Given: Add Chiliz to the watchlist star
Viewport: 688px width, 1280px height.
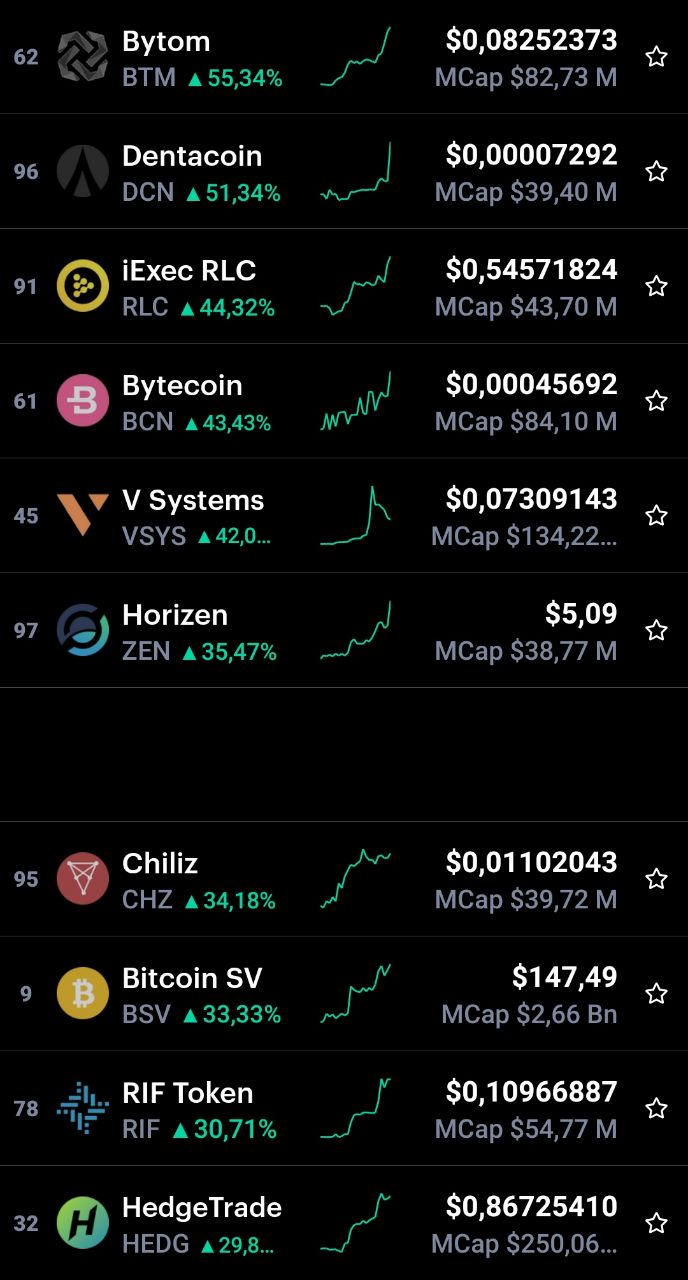Looking at the screenshot, I should click(x=656, y=879).
